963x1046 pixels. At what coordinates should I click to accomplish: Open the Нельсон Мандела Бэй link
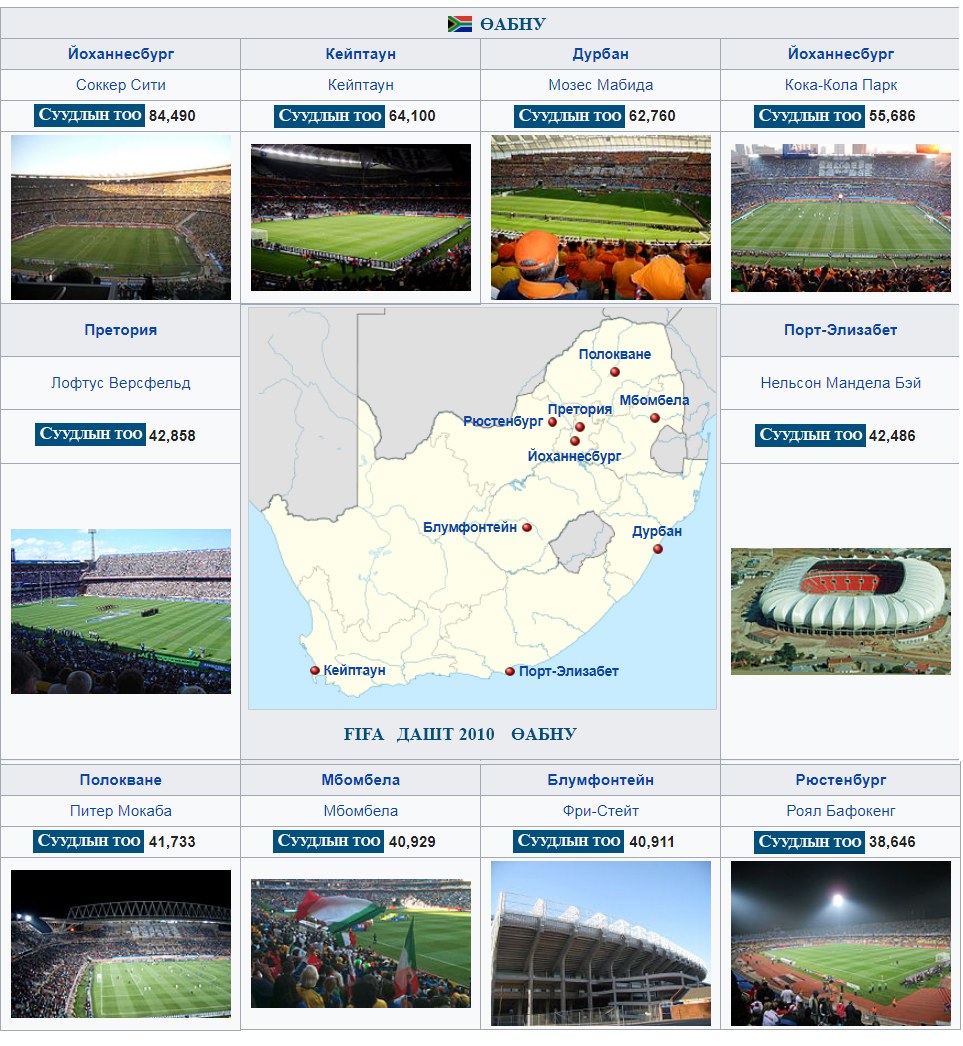click(840, 383)
